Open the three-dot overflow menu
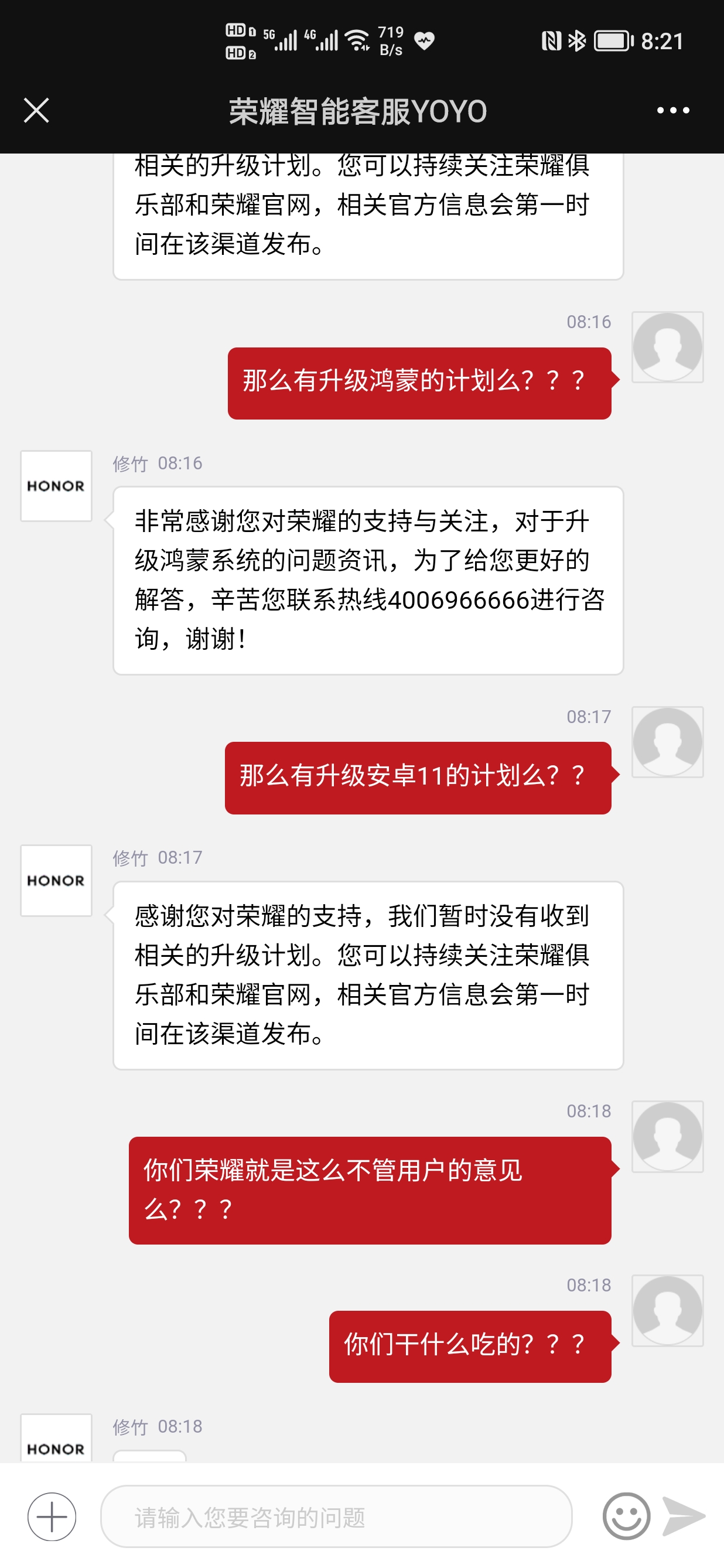Image resolution: width=724 pixels, height=1568 pixels. coord(673,110)
